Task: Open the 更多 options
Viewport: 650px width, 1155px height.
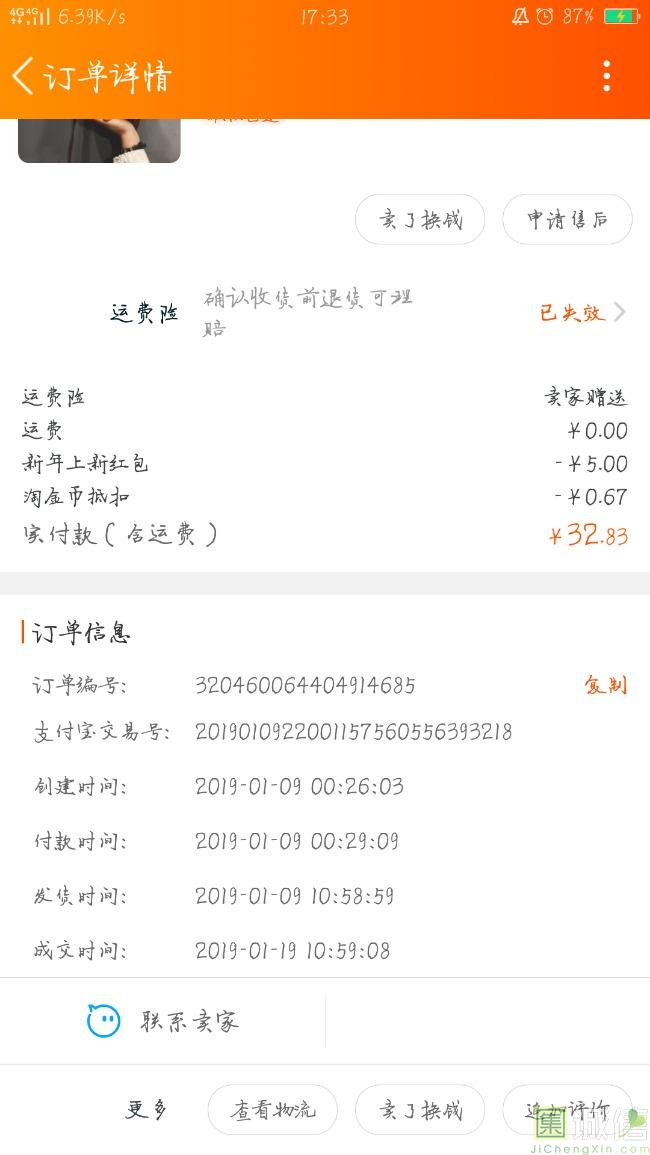Action: tap(146, 1110)
